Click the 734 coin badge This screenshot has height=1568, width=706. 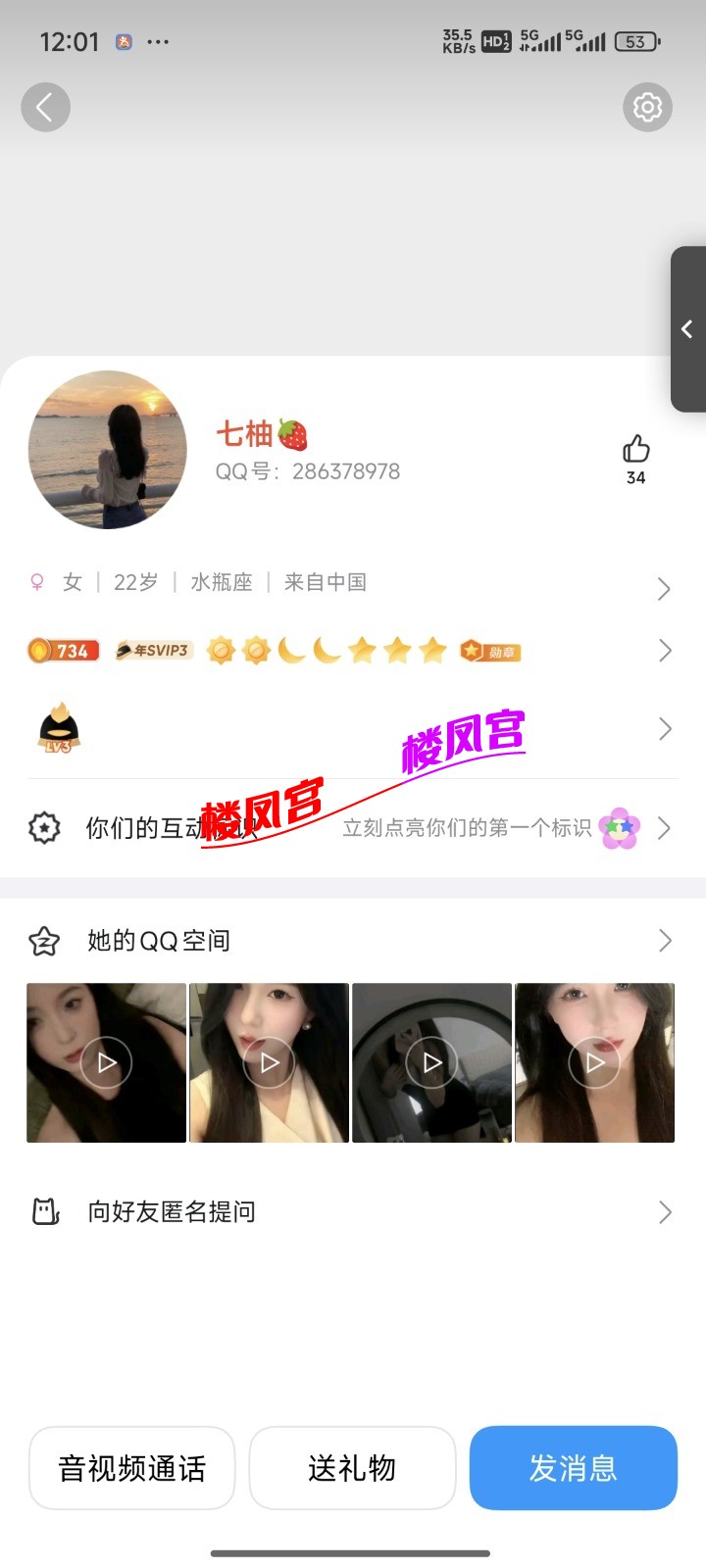pyautogui.click(x=63, y=650)
